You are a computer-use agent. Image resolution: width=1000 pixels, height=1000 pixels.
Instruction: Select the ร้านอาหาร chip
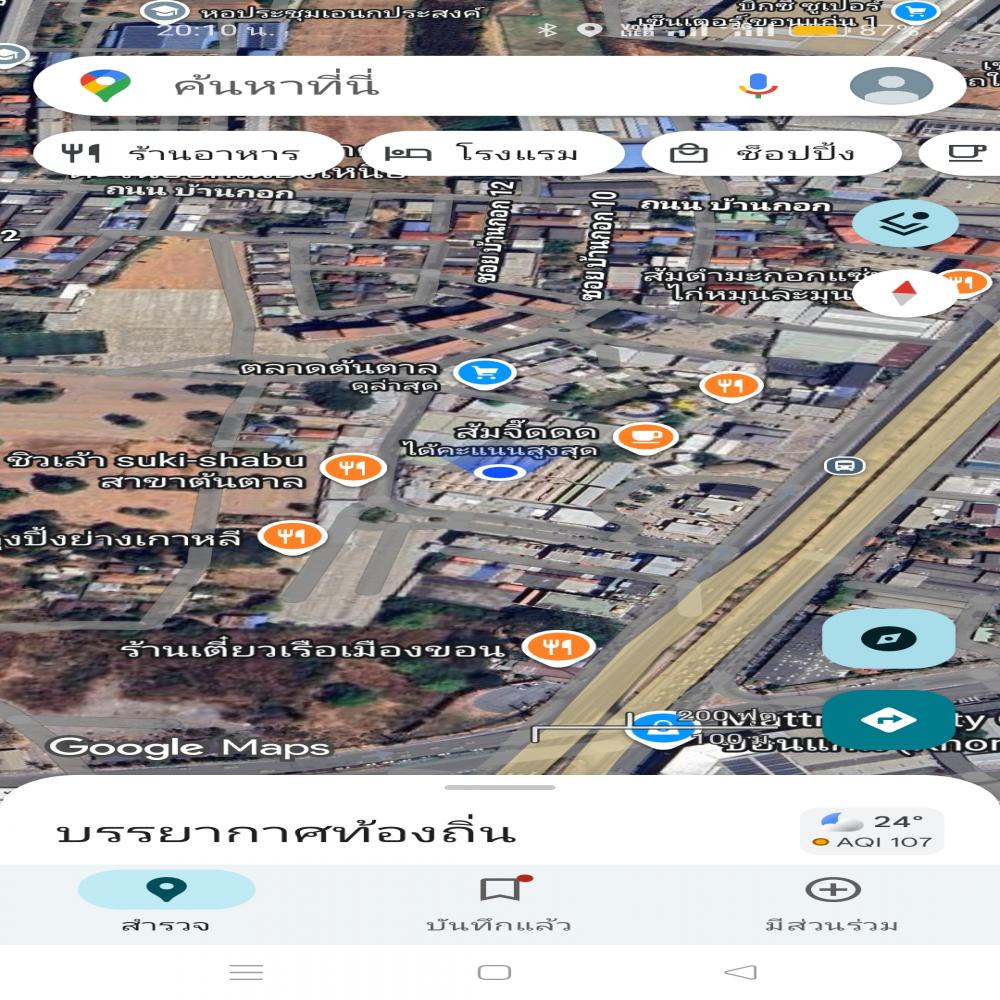tap(185, 154)
